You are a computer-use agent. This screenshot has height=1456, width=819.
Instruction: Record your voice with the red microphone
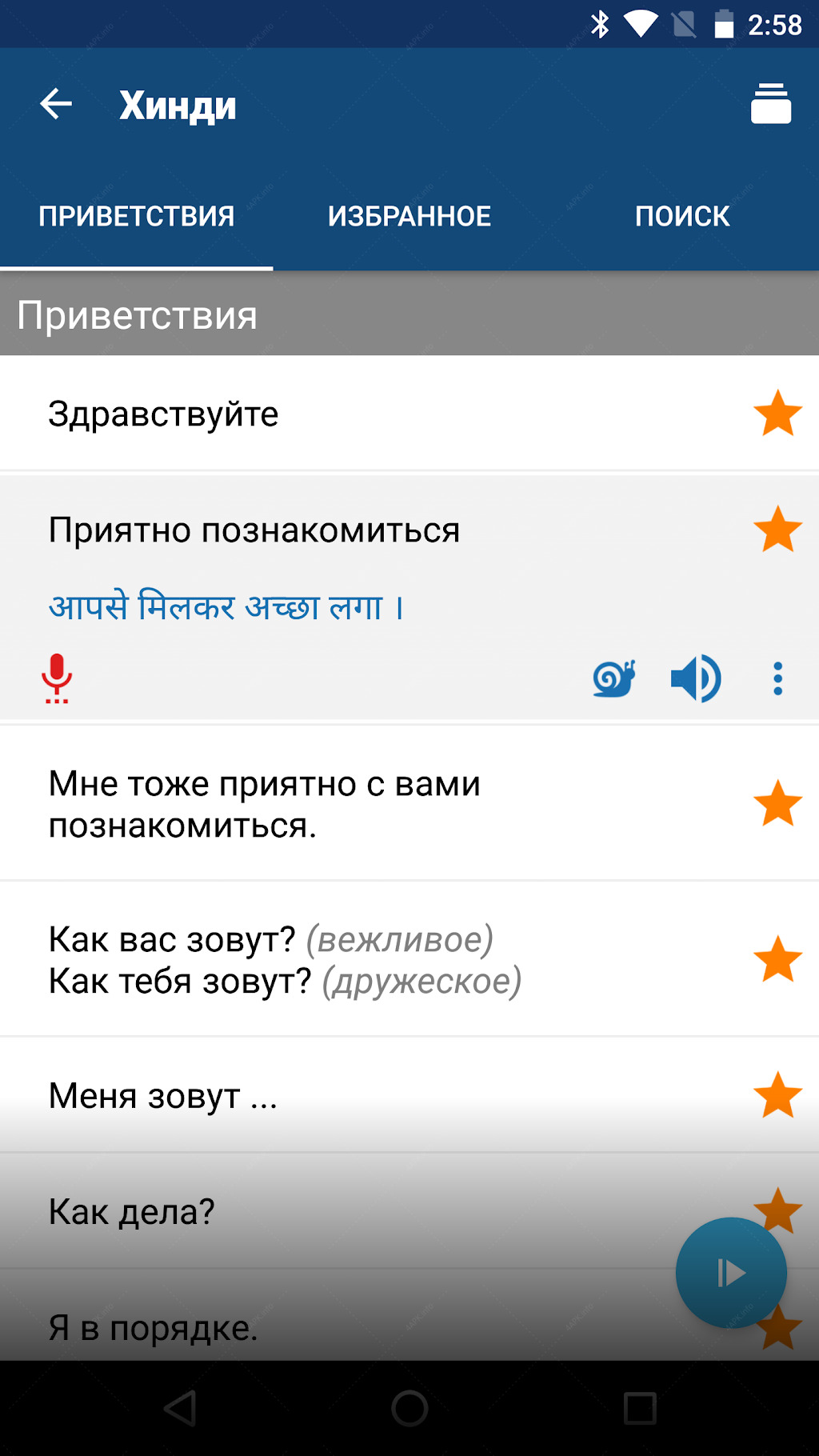coord(56,678)
